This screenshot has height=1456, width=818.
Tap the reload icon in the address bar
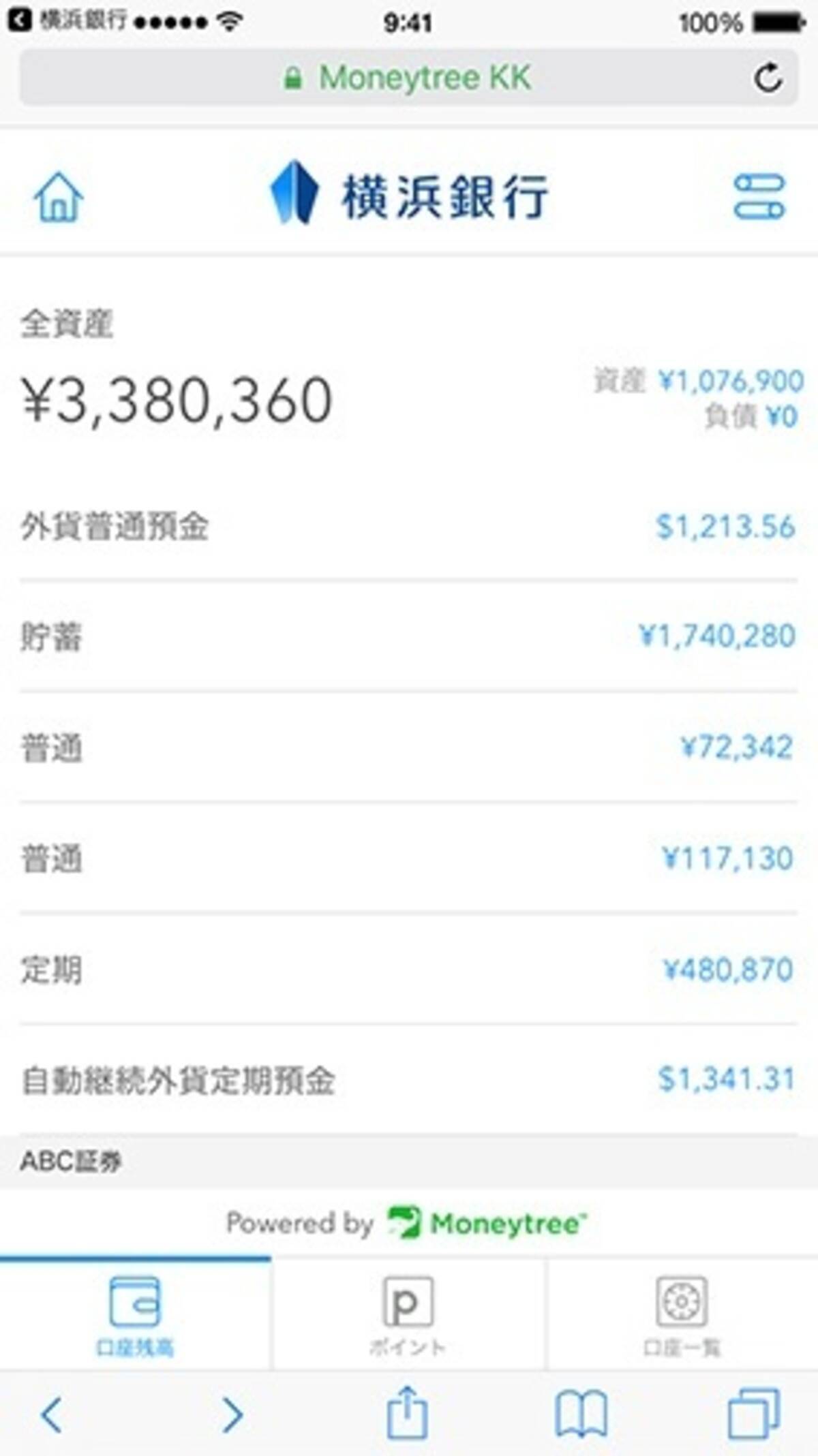click(767, 76)
